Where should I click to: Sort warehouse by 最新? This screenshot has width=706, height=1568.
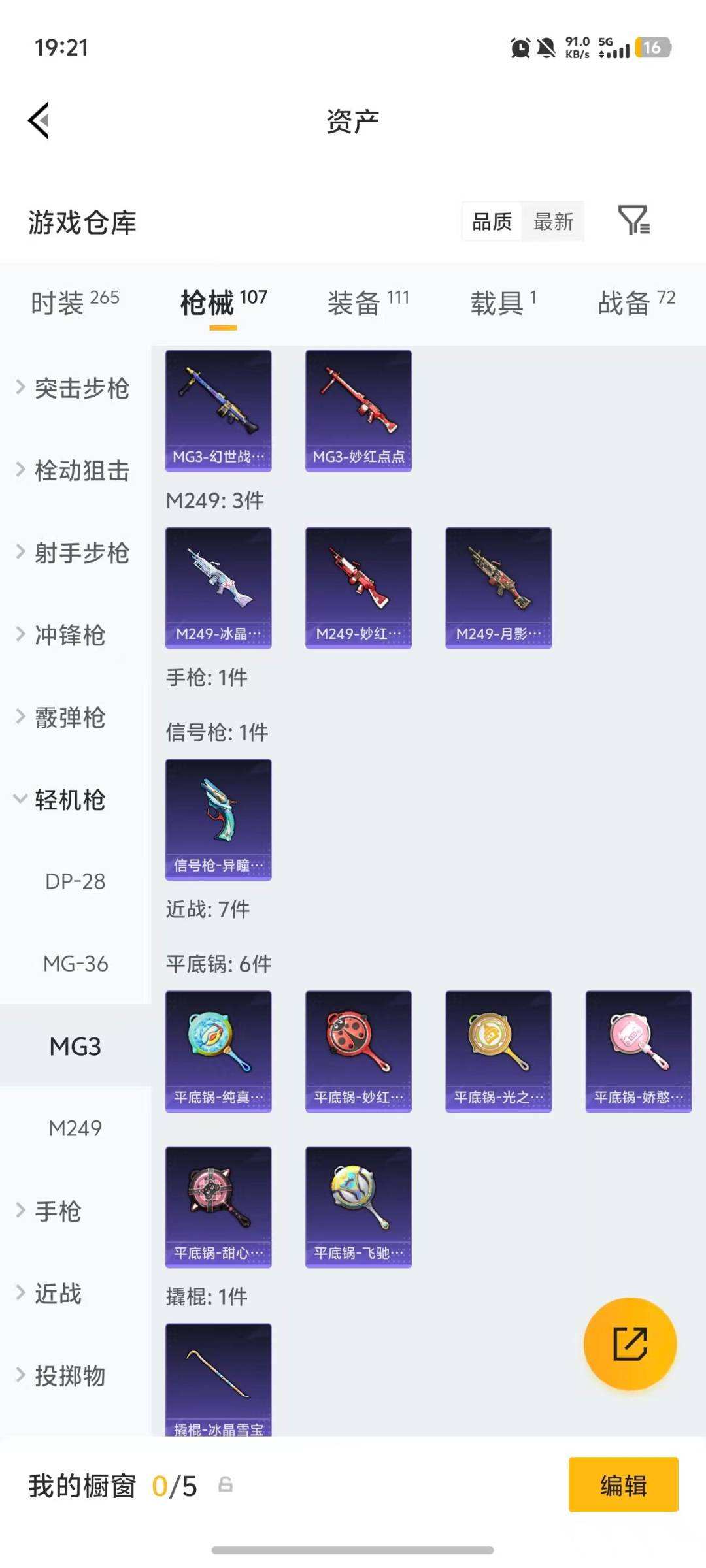tap(553, 221)
